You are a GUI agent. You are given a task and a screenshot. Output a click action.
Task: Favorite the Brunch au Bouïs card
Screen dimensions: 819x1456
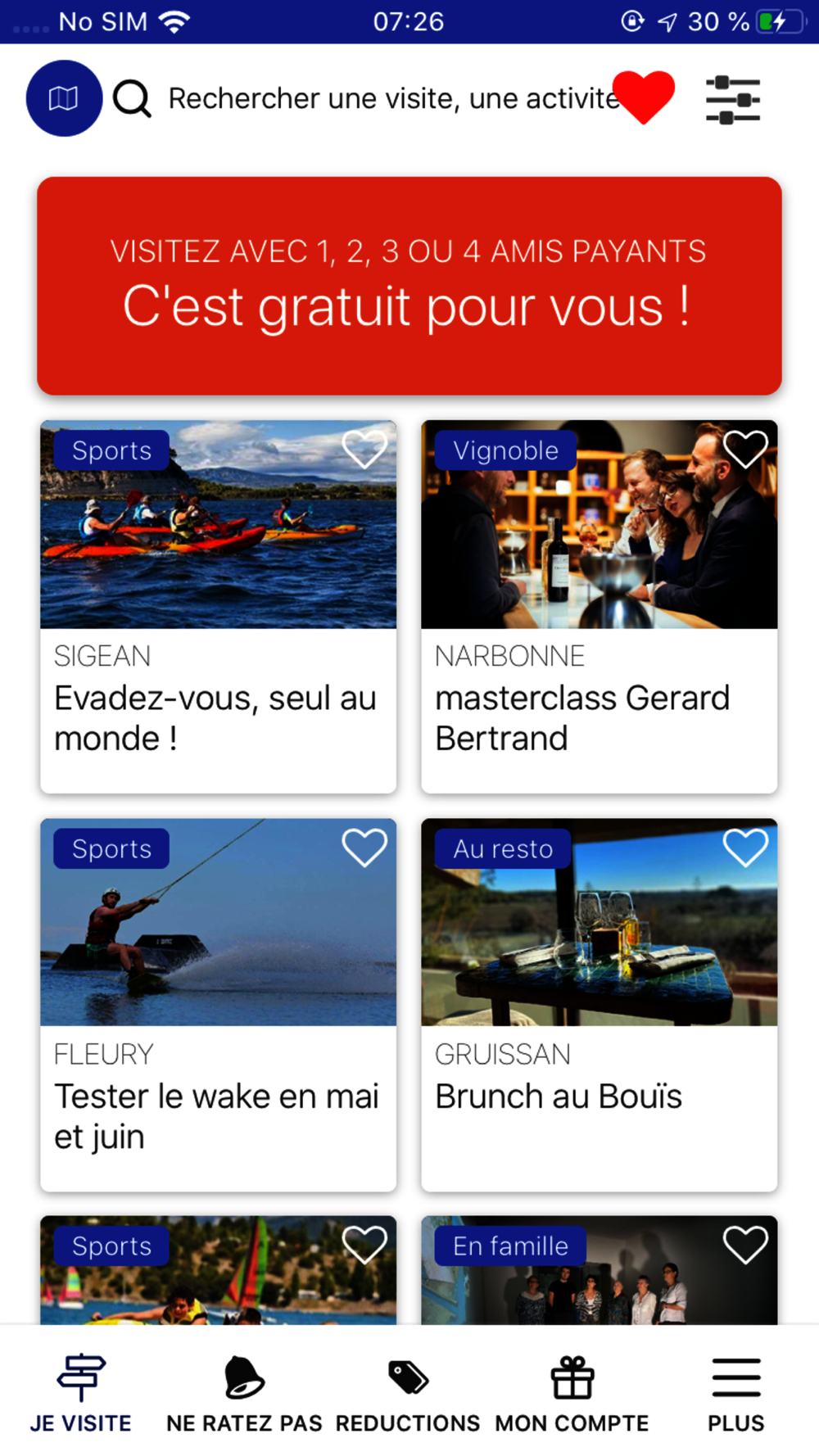click(x=745, y=847)
